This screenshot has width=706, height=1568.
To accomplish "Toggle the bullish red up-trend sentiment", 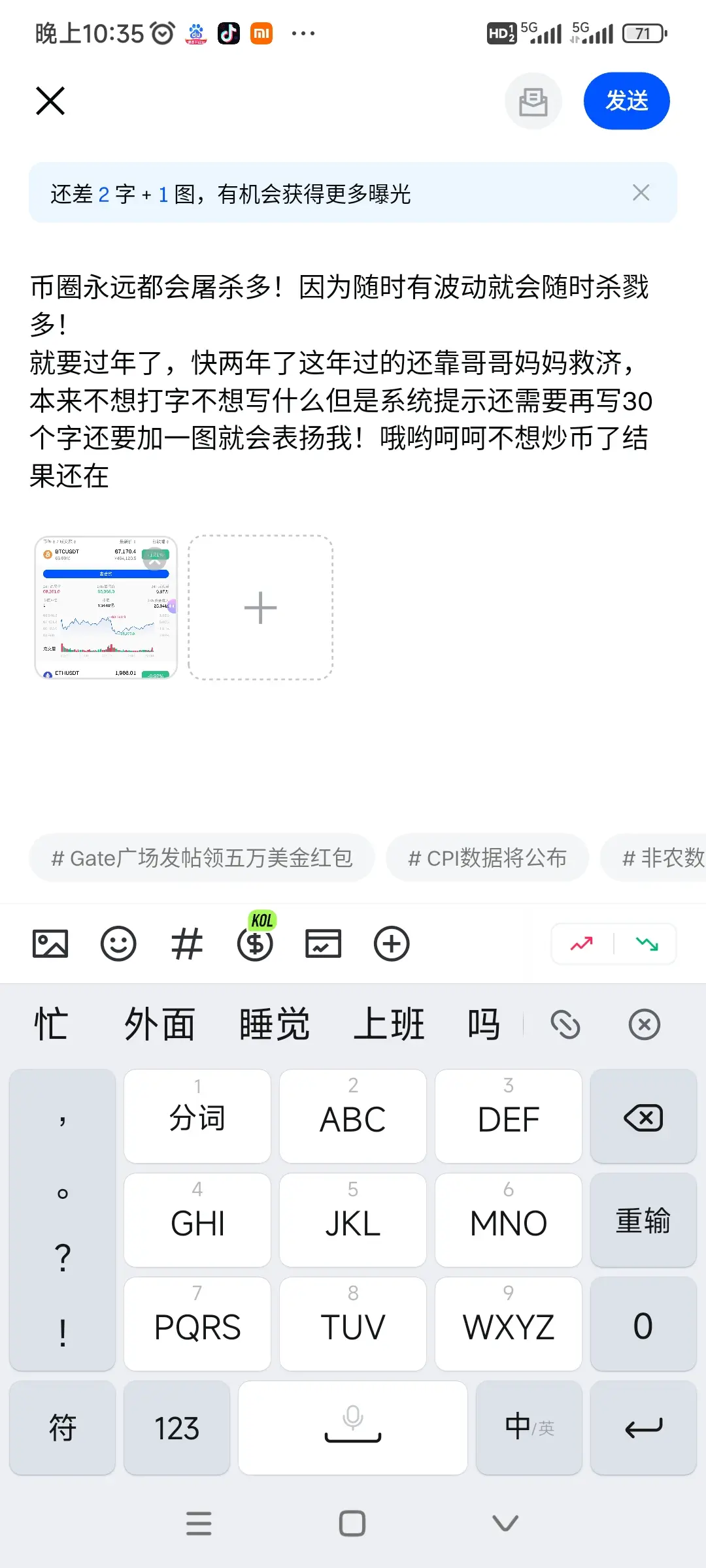I will (x=580, y=943).
